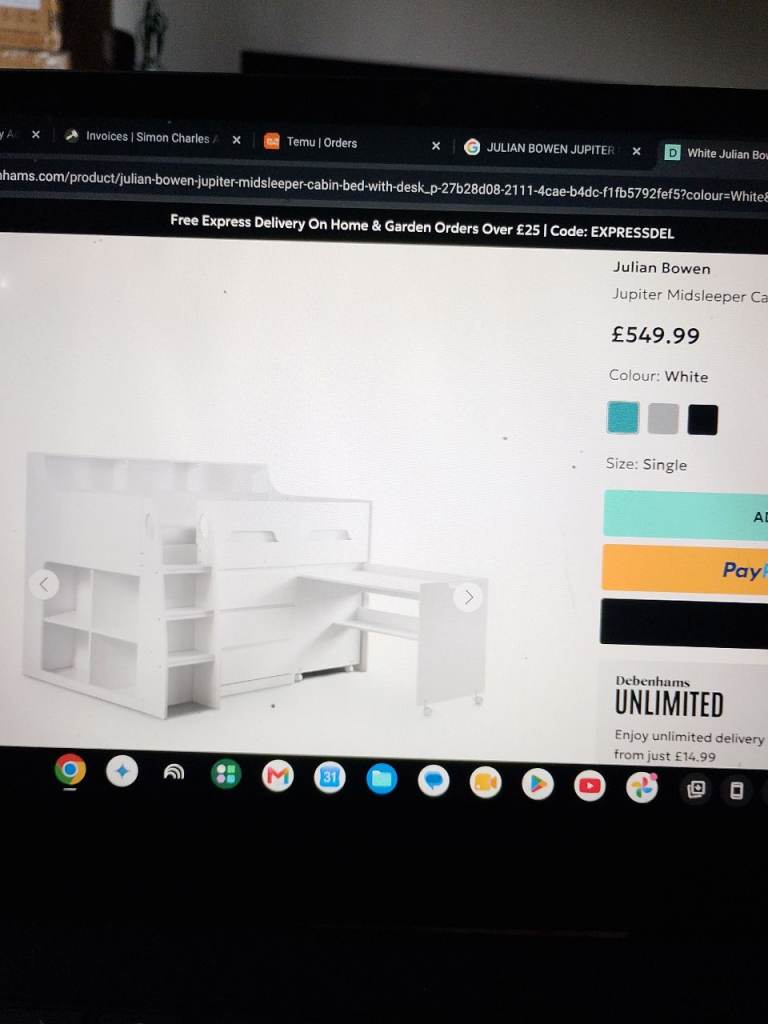
Task: Open Google Calendar from the shelf
Action: [x=330, y=777]
